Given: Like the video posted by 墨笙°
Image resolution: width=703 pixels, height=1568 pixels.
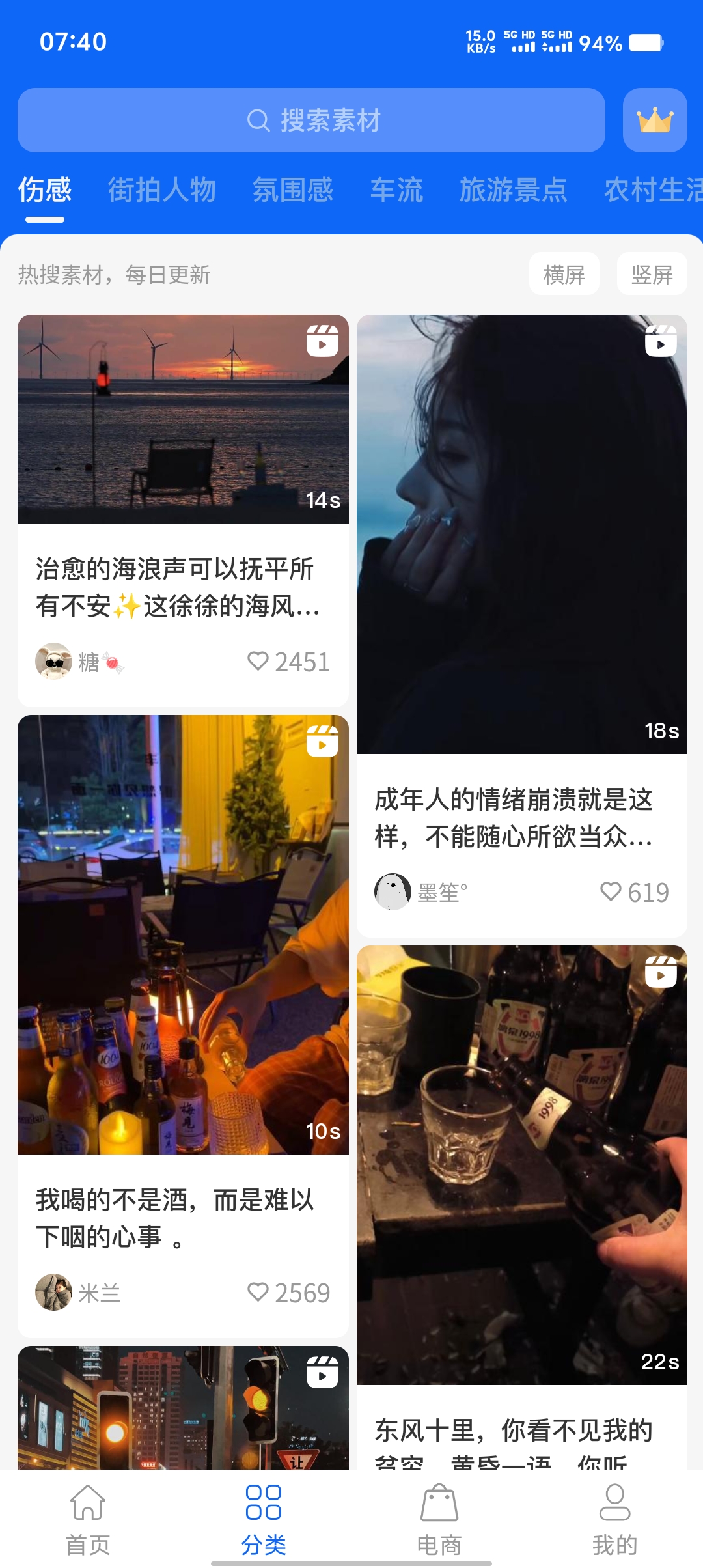Looking at the screenshot, I should [x=611, y=891].
